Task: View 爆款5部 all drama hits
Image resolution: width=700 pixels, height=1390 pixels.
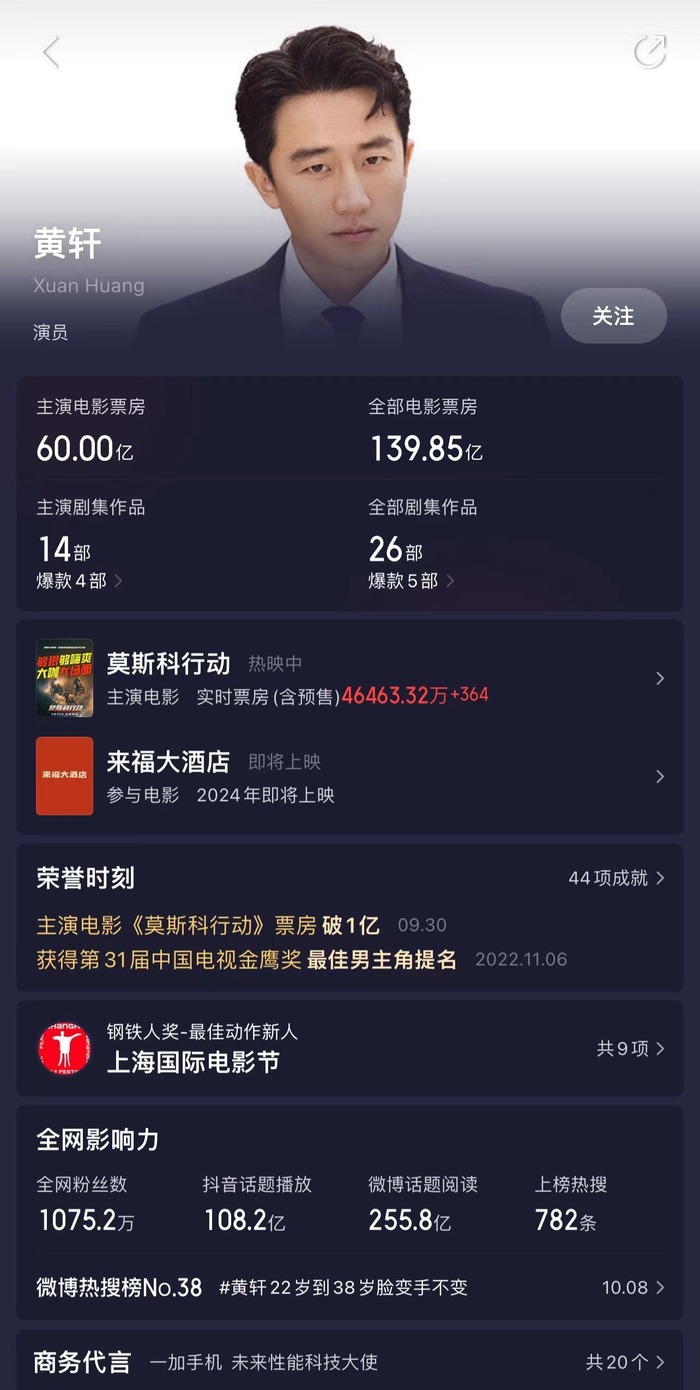Action: pos(411,581)
